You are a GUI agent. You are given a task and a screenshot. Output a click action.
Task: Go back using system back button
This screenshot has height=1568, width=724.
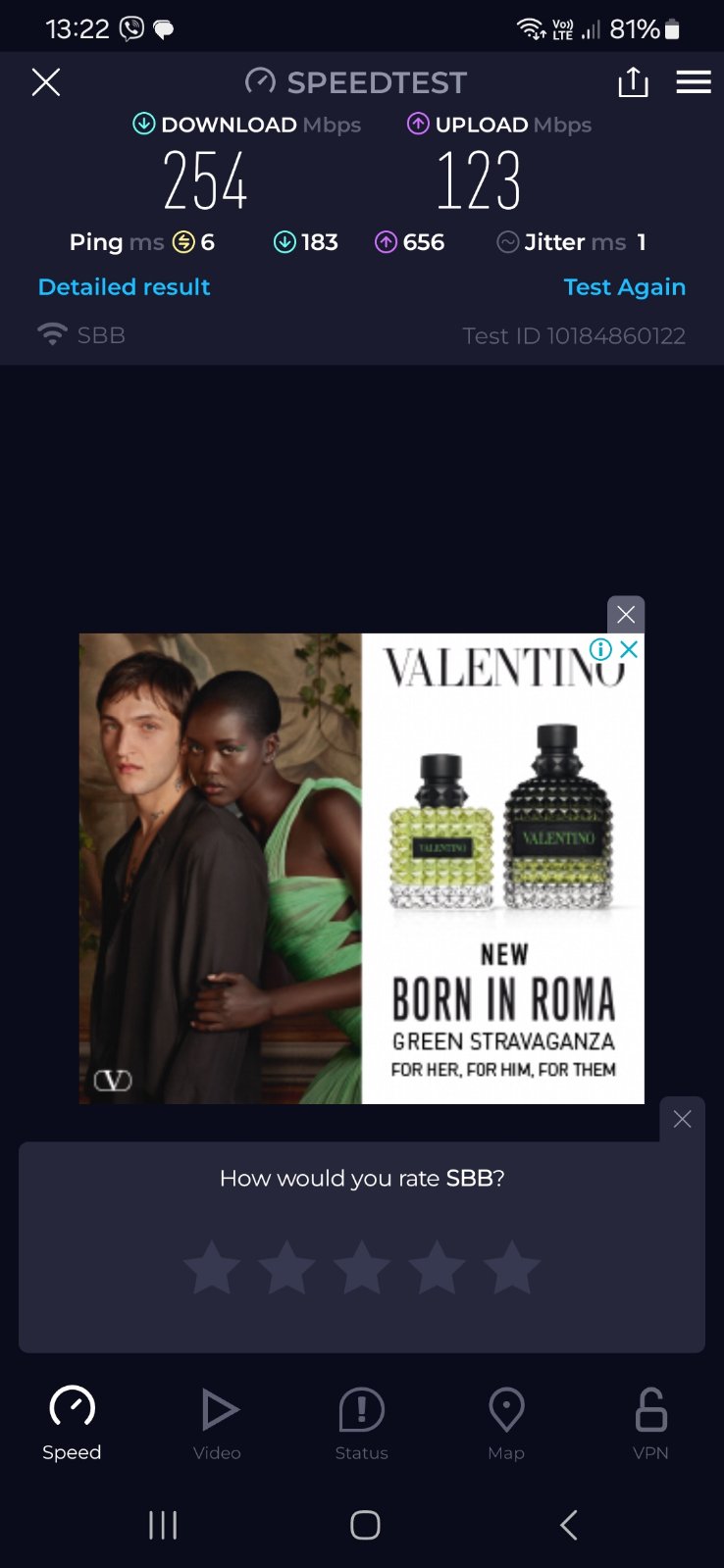(568, 1525)
